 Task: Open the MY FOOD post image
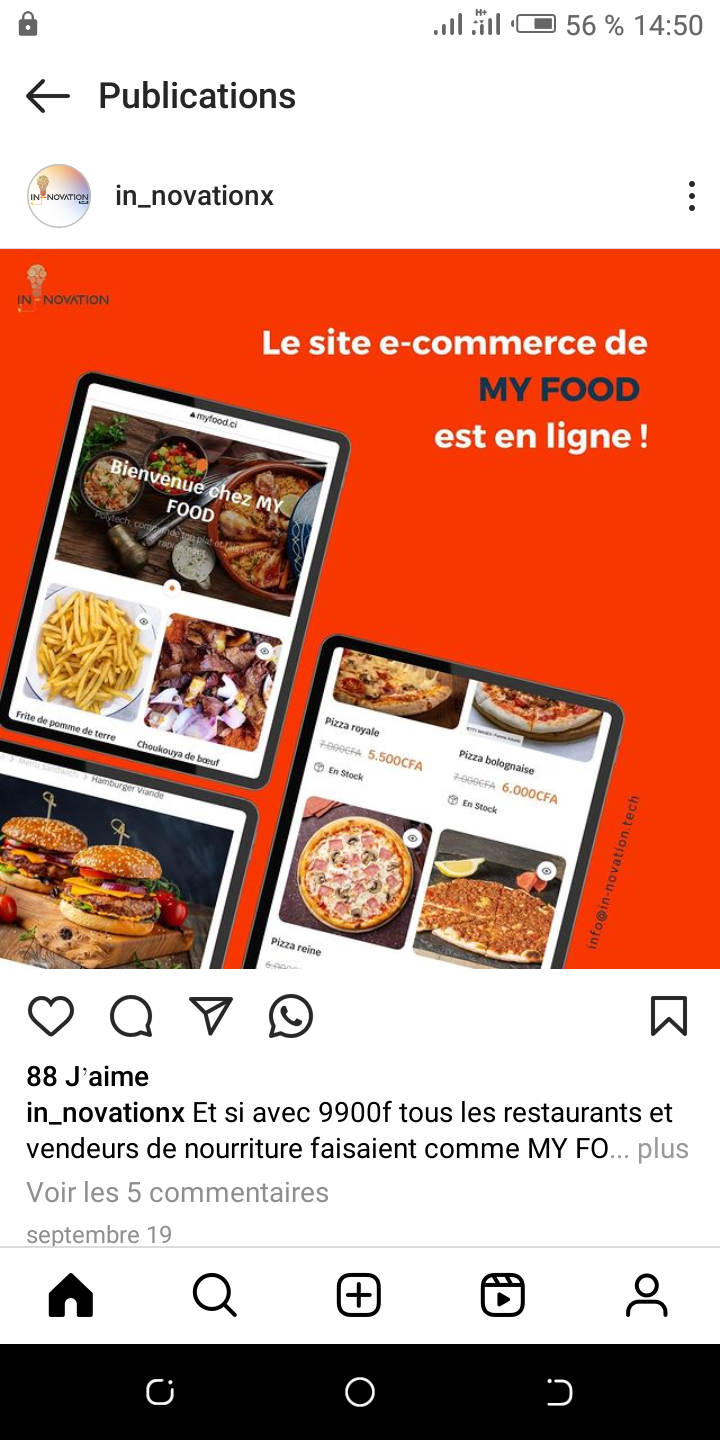tap(360, 608)
